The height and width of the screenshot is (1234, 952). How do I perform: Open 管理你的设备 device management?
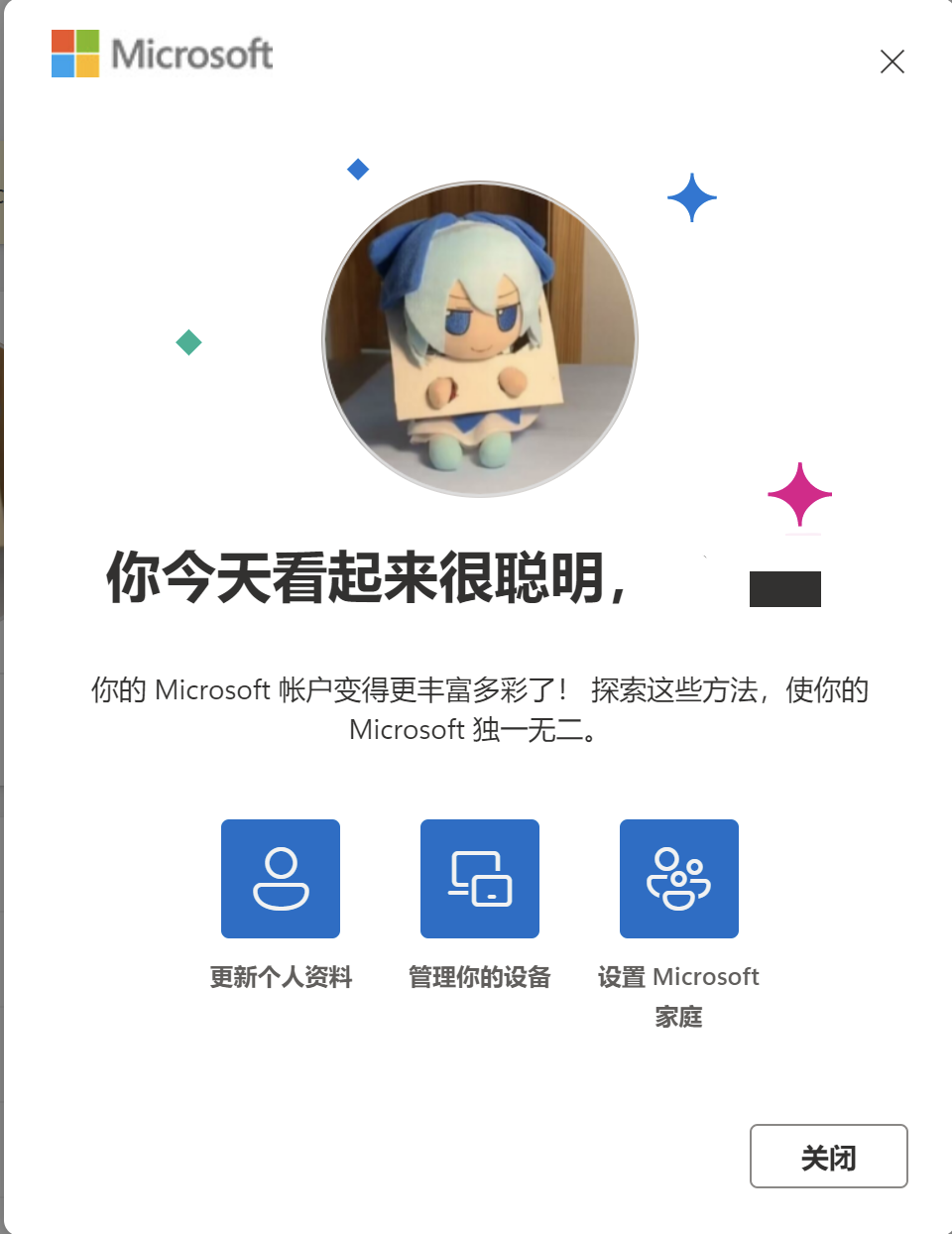480,879
